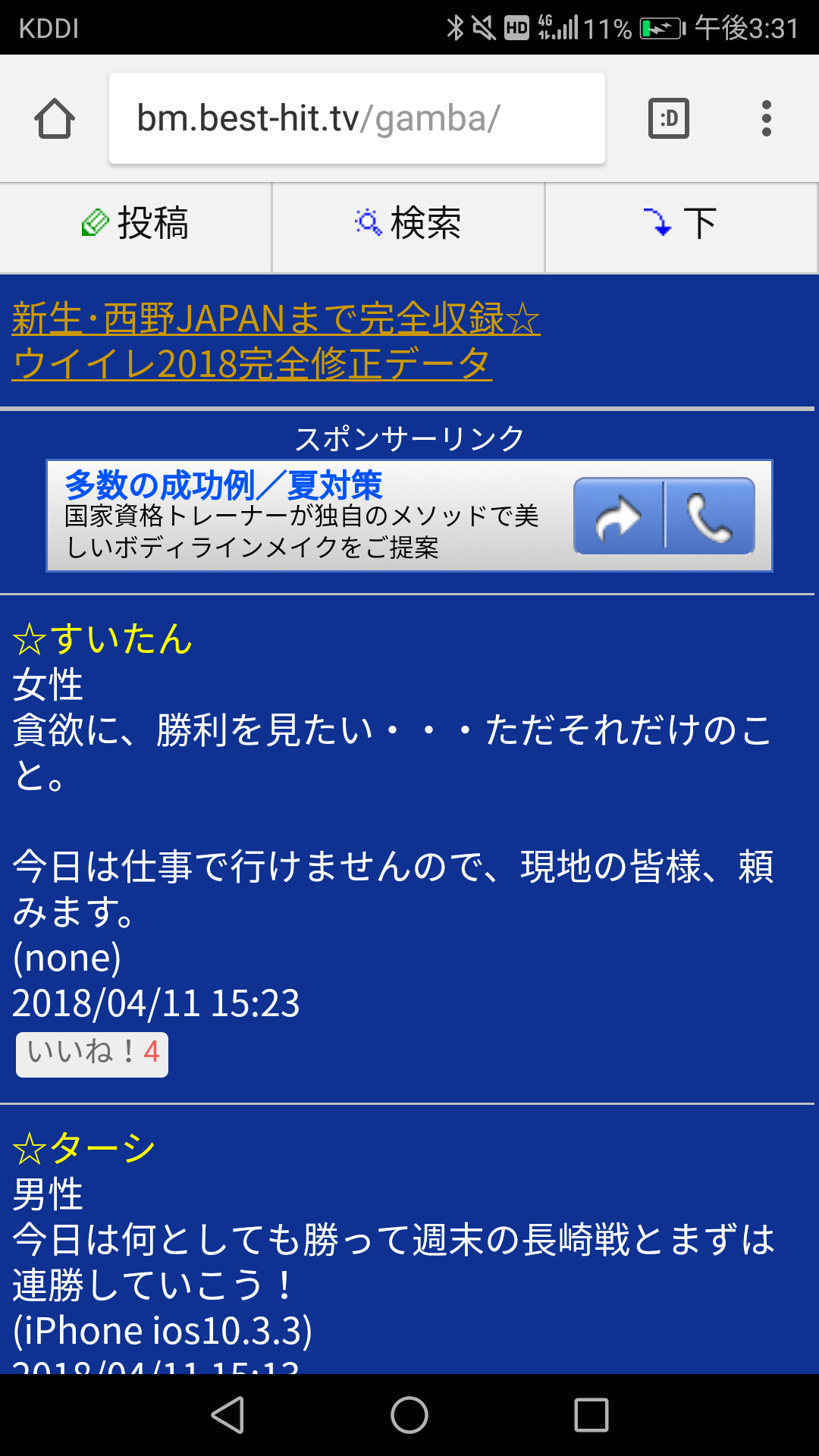Tap the ad's phone call button
The image size is (819, 1456).
pyautogui.click(x=710, y=516)
